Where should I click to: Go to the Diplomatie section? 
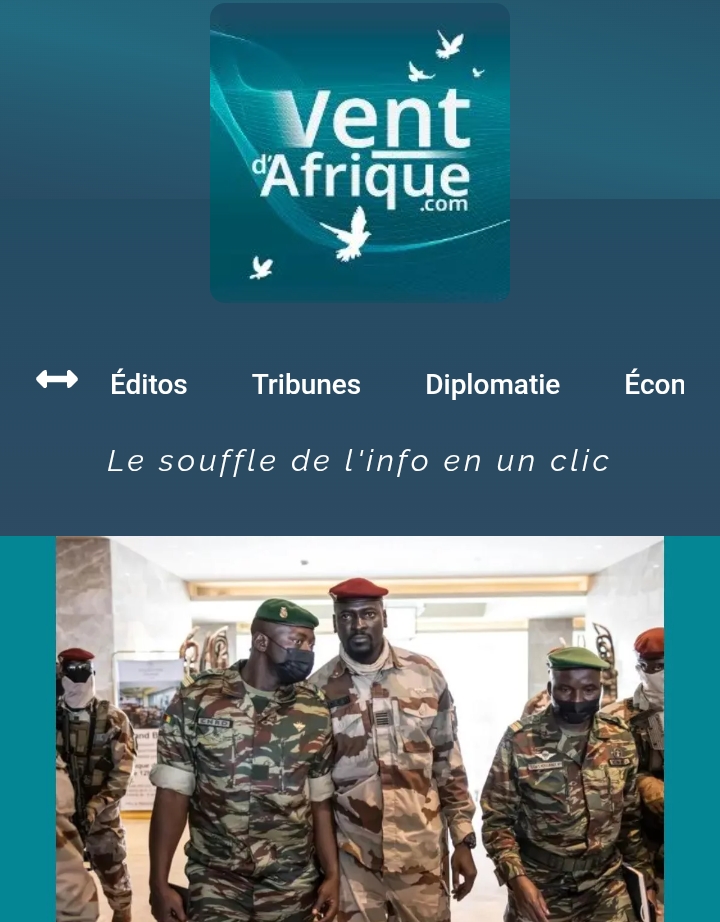click(x=492, y=384)
